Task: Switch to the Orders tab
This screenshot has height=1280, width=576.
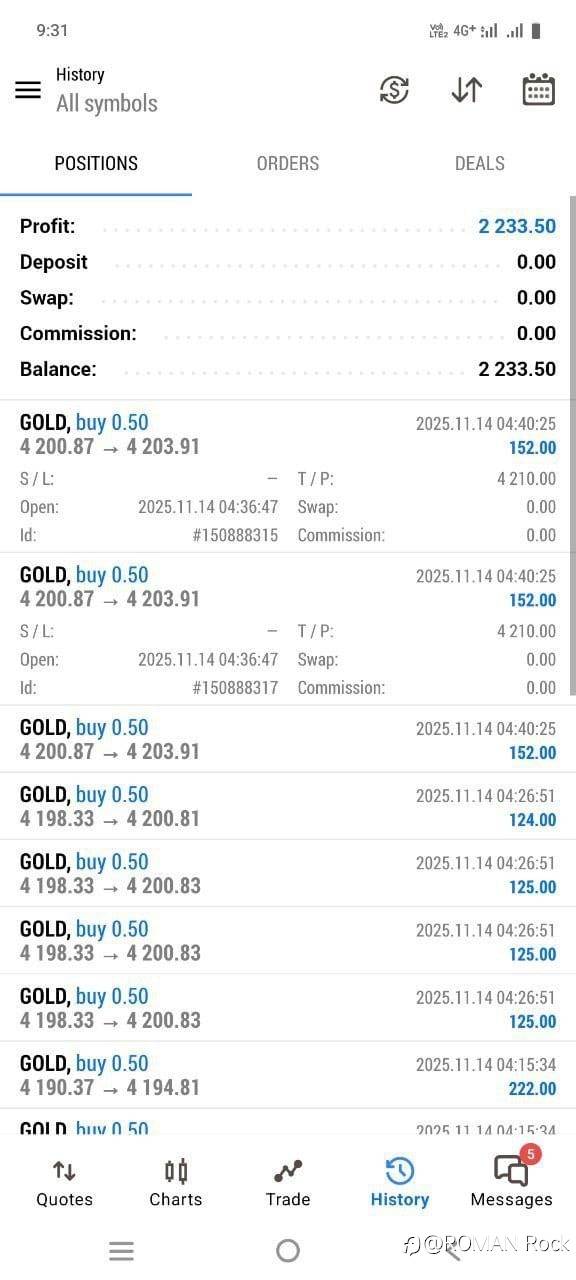Action: 288,163
